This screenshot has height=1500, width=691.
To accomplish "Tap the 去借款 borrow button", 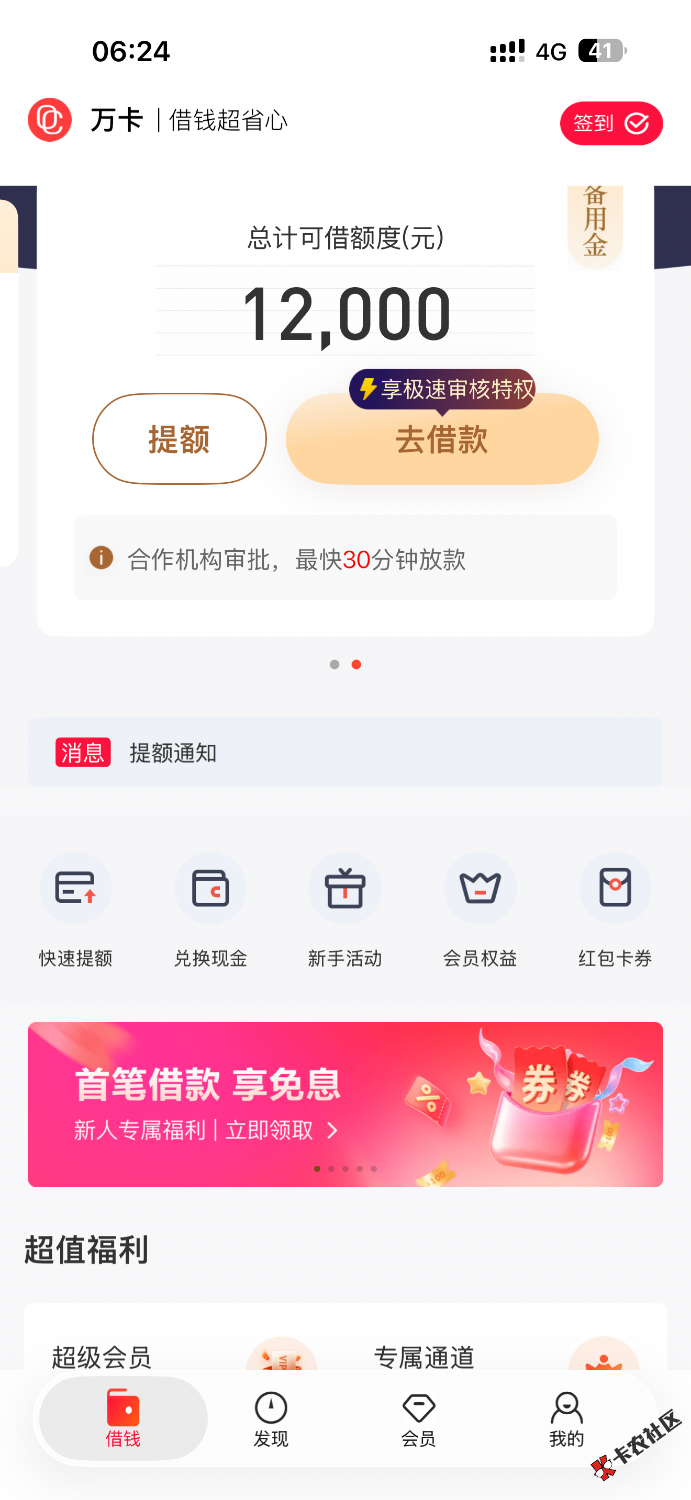I will coord(442,440).
